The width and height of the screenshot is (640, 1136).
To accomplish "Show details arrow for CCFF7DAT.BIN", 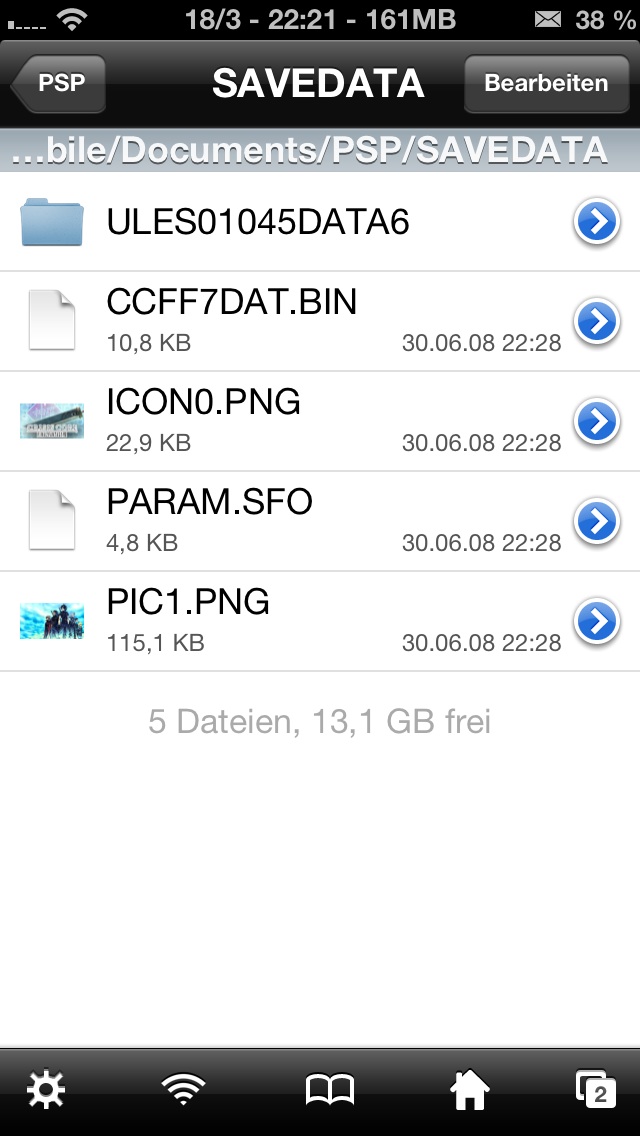I will click(x=597, y=322).
